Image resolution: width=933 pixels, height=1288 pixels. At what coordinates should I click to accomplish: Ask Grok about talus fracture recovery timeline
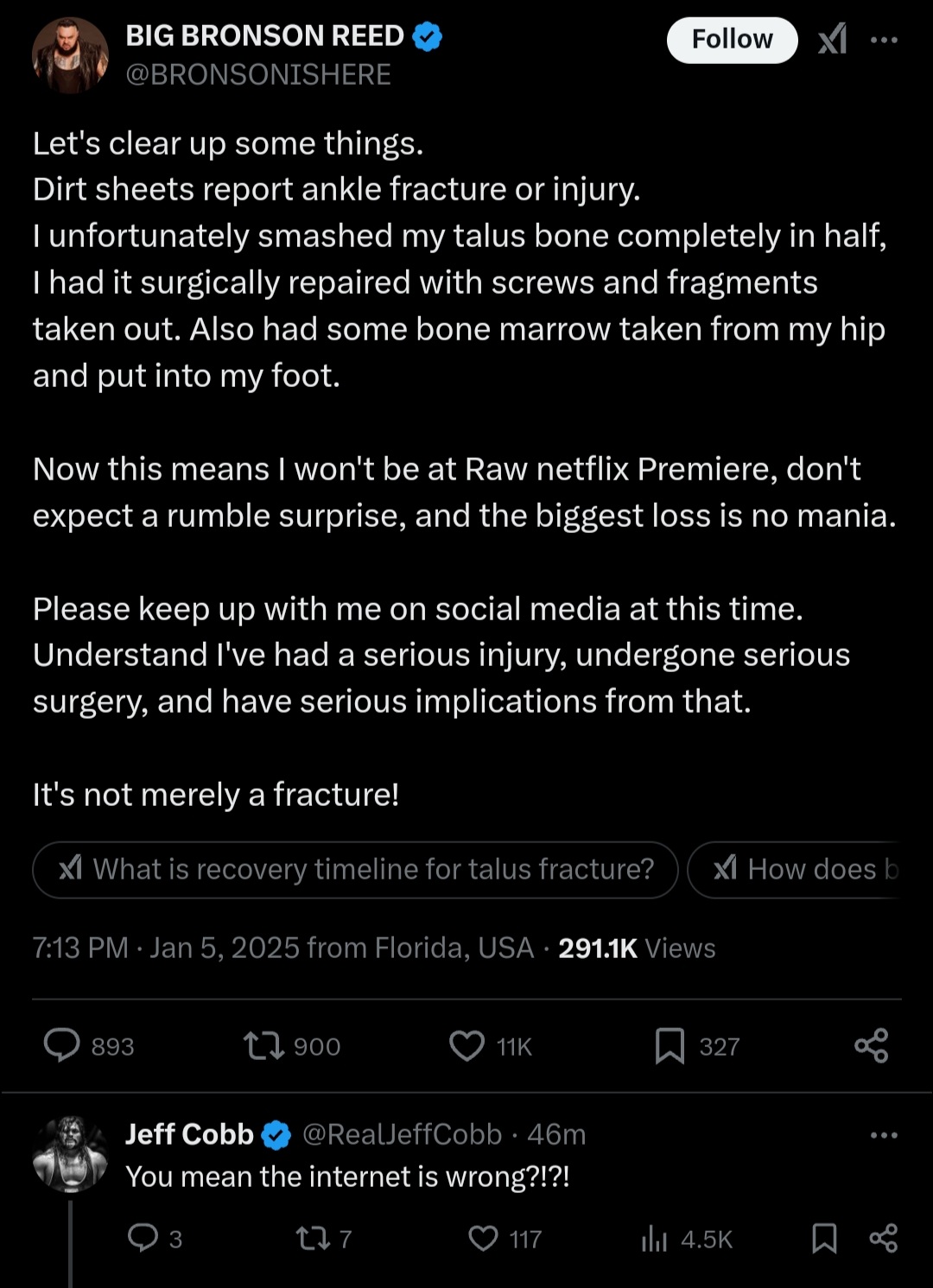(x=355, y=869)
